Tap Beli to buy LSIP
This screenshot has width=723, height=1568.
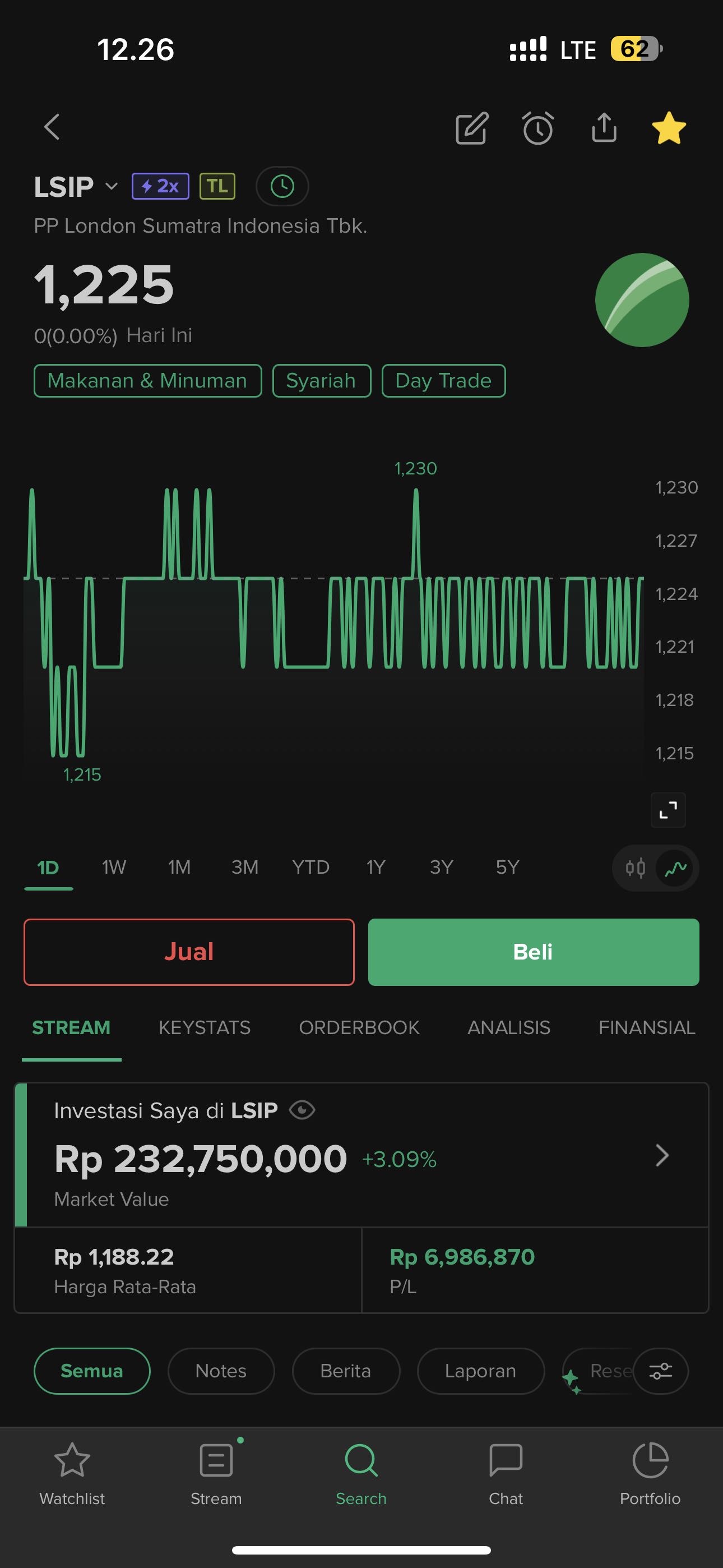tap(533, 952)
